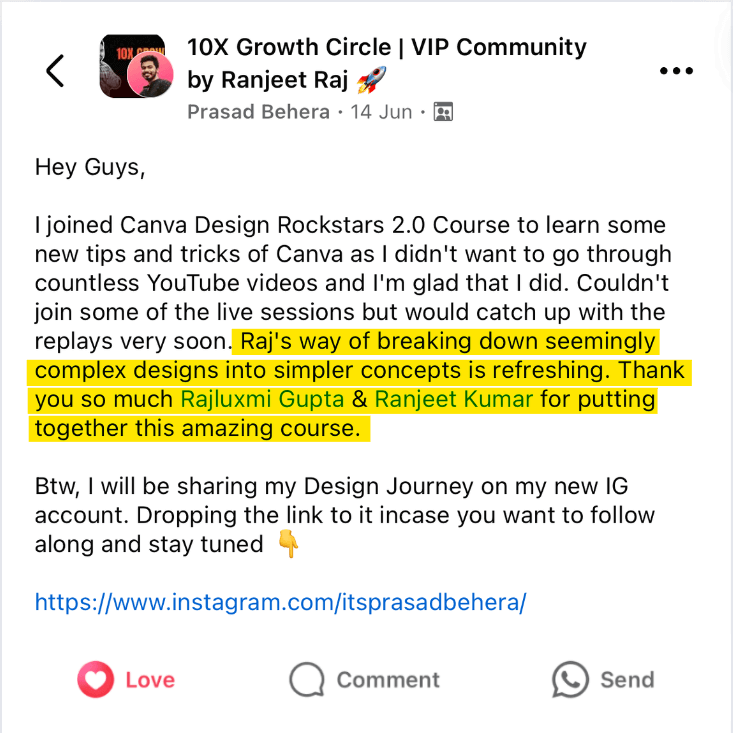The height and width of the screenshot is (733, 733).
Task: Open Ranjeet Kumar's tagged profile
Action: 456,400
